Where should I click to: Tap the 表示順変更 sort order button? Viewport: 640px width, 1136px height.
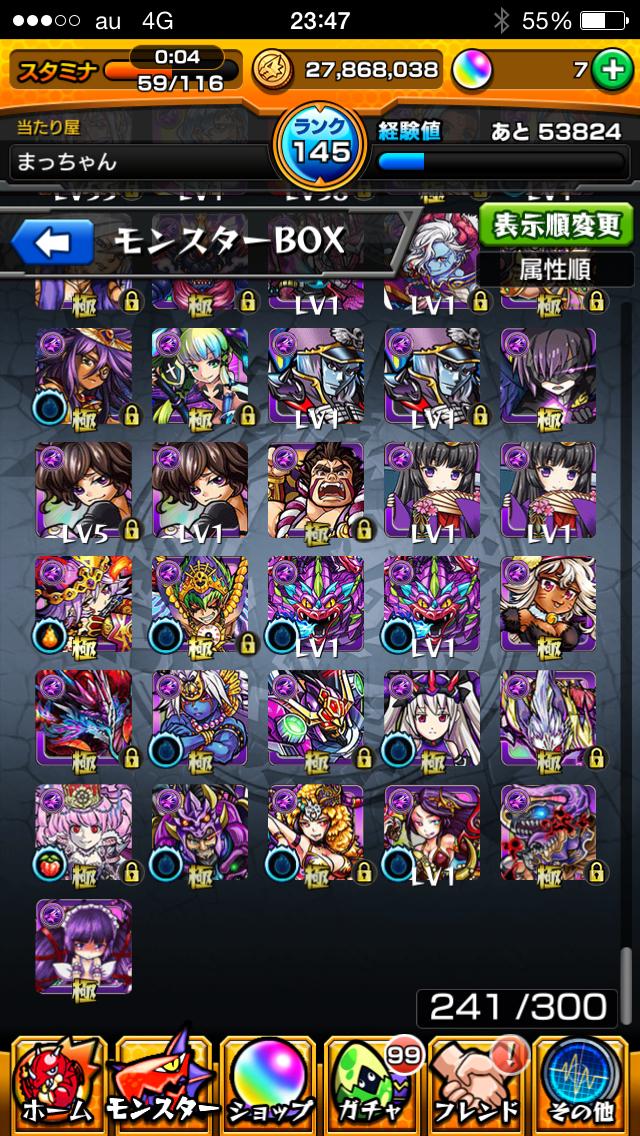coord(556,225)
